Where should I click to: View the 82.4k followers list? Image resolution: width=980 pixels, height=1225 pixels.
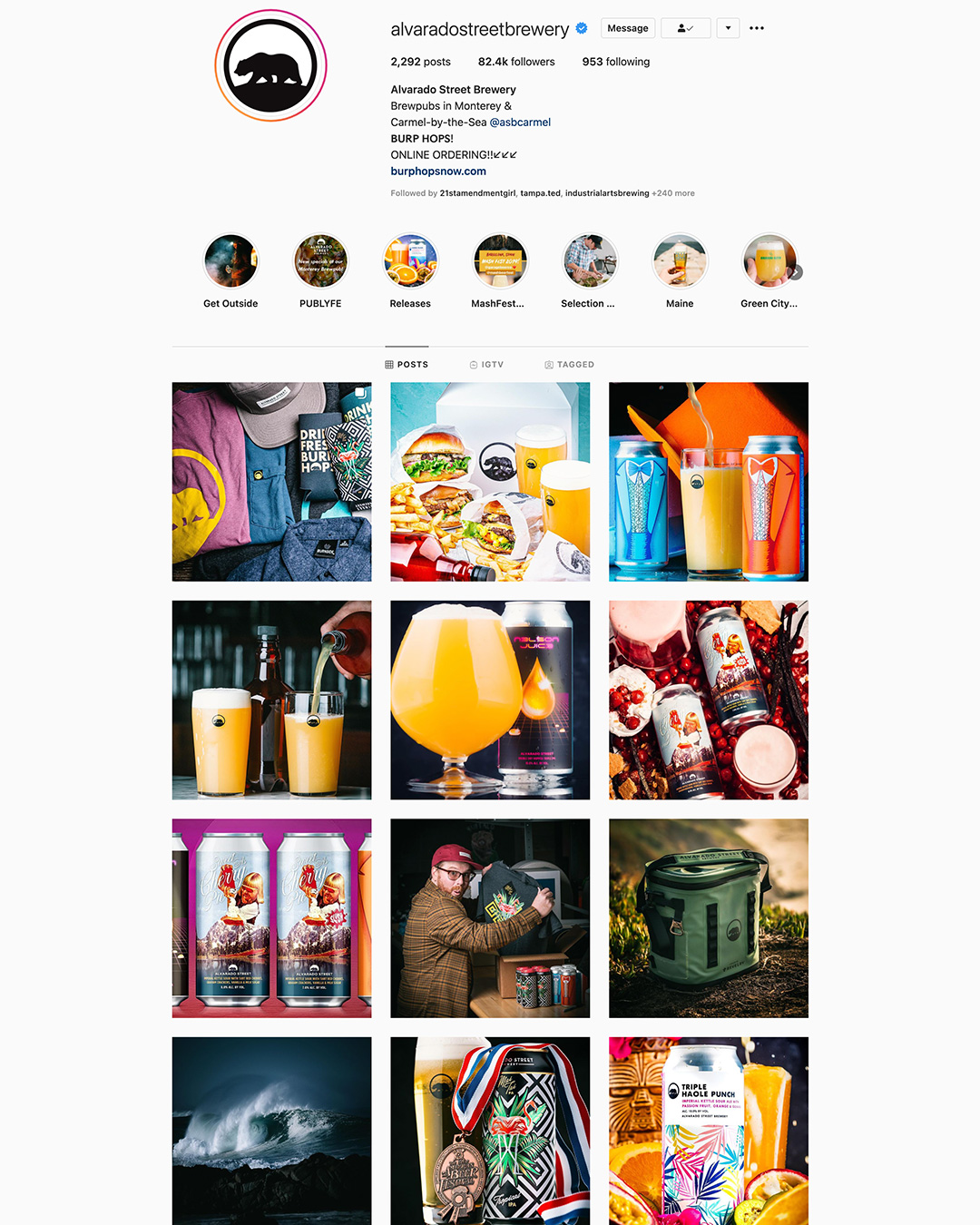(x=516, y=62)
